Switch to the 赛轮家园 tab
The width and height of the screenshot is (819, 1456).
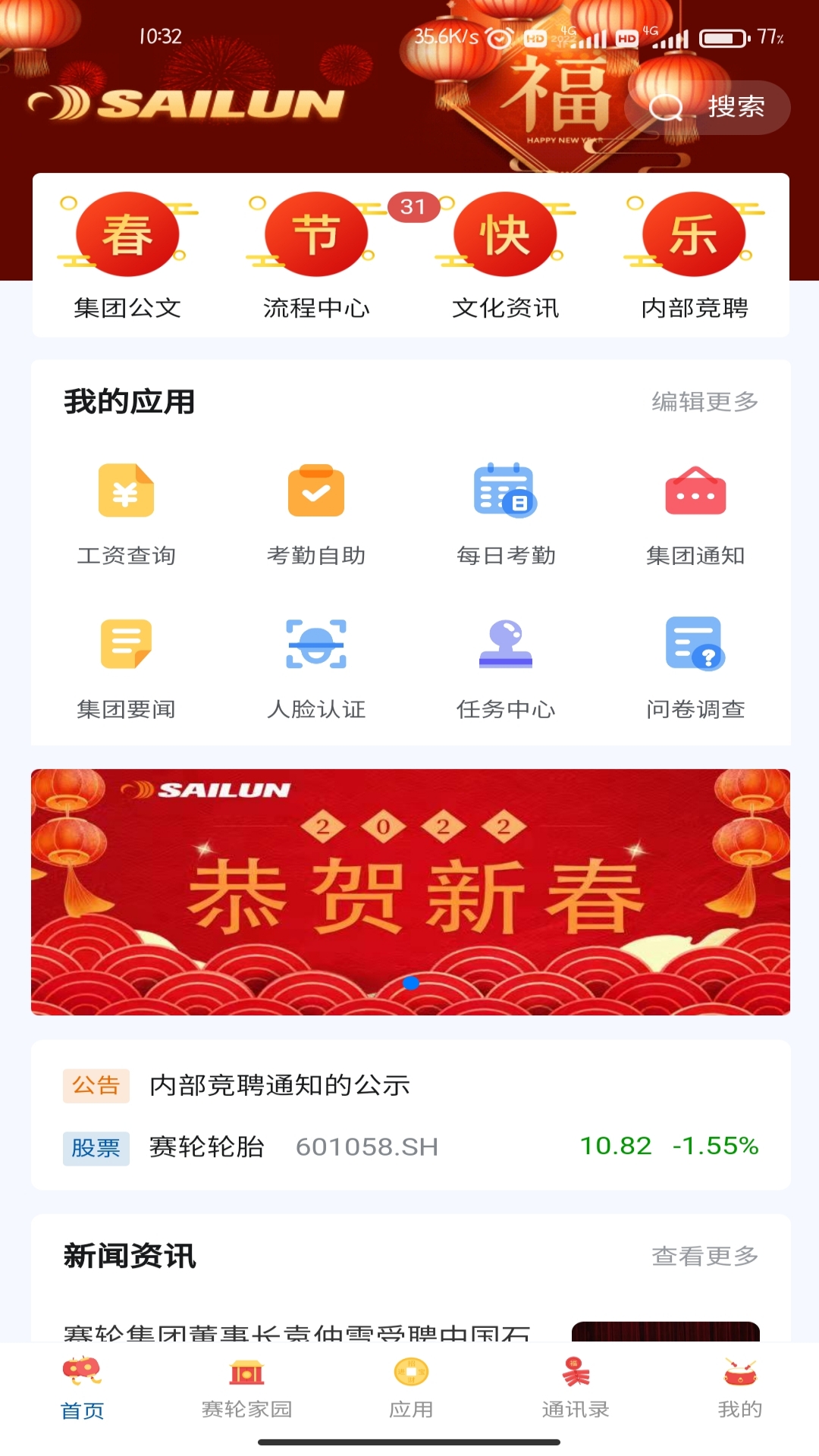(x=246, y=1395)
